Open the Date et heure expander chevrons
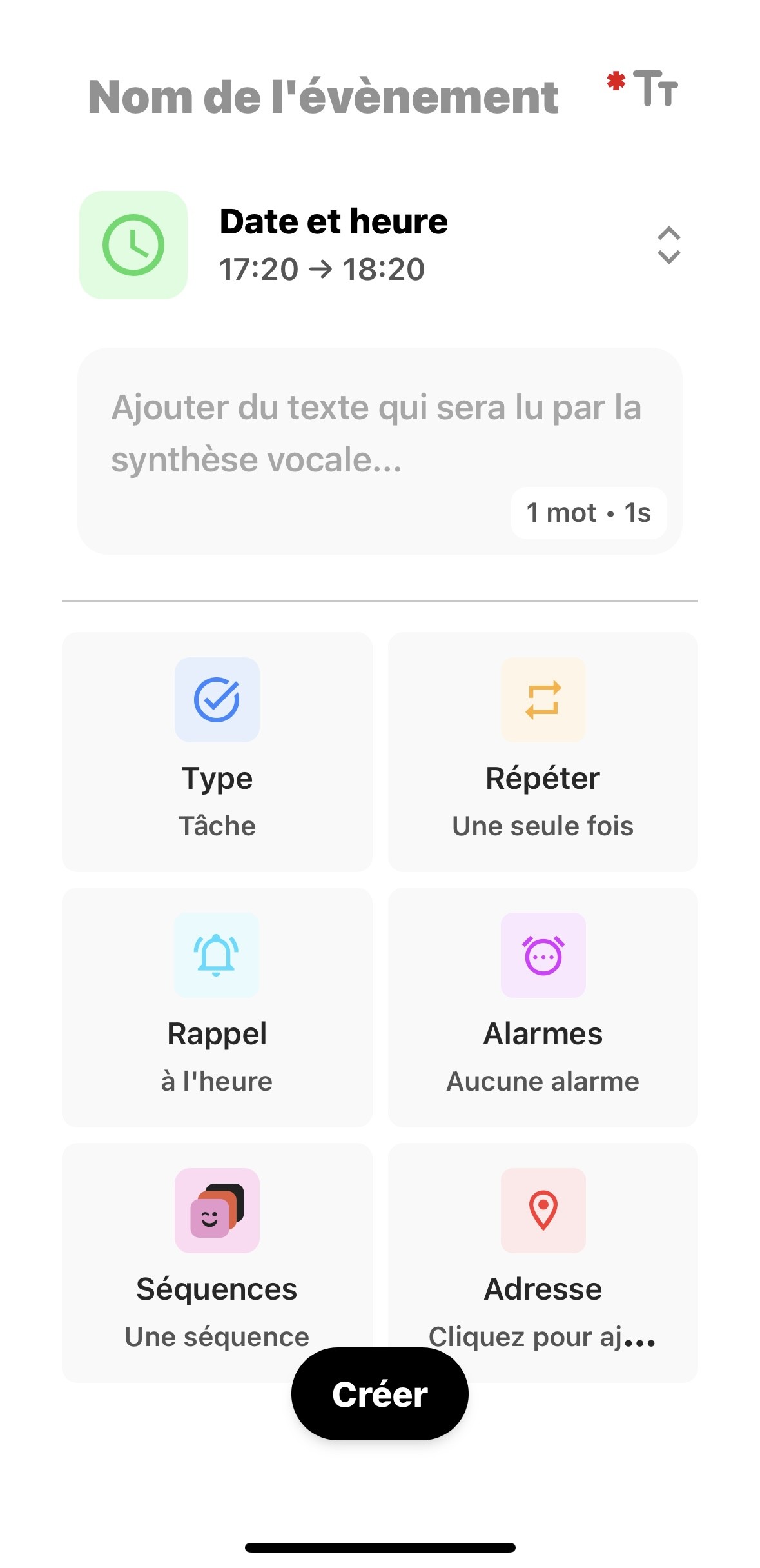The width and height of the screenshot is (760, 1568). [x=668, y=245]
